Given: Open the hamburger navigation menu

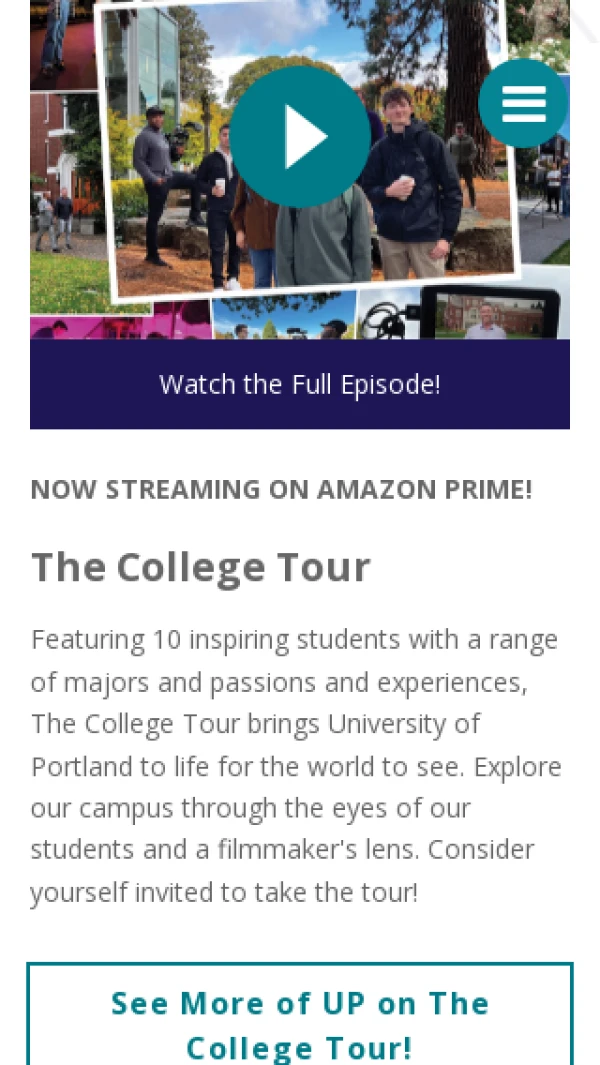Looking at the screenshot, I should pos(523,103).
